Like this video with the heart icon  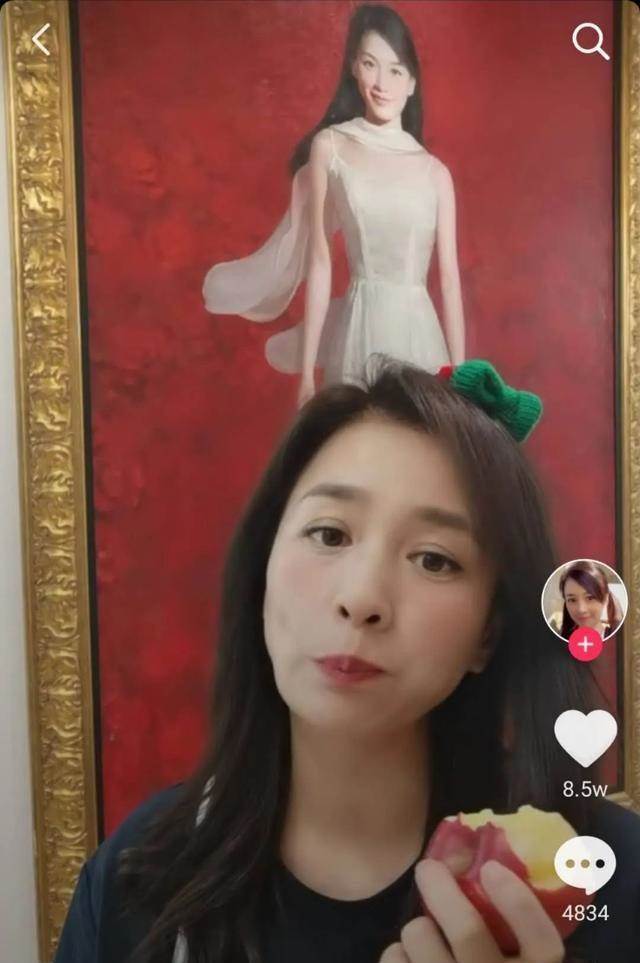click(x=585, y=738)
